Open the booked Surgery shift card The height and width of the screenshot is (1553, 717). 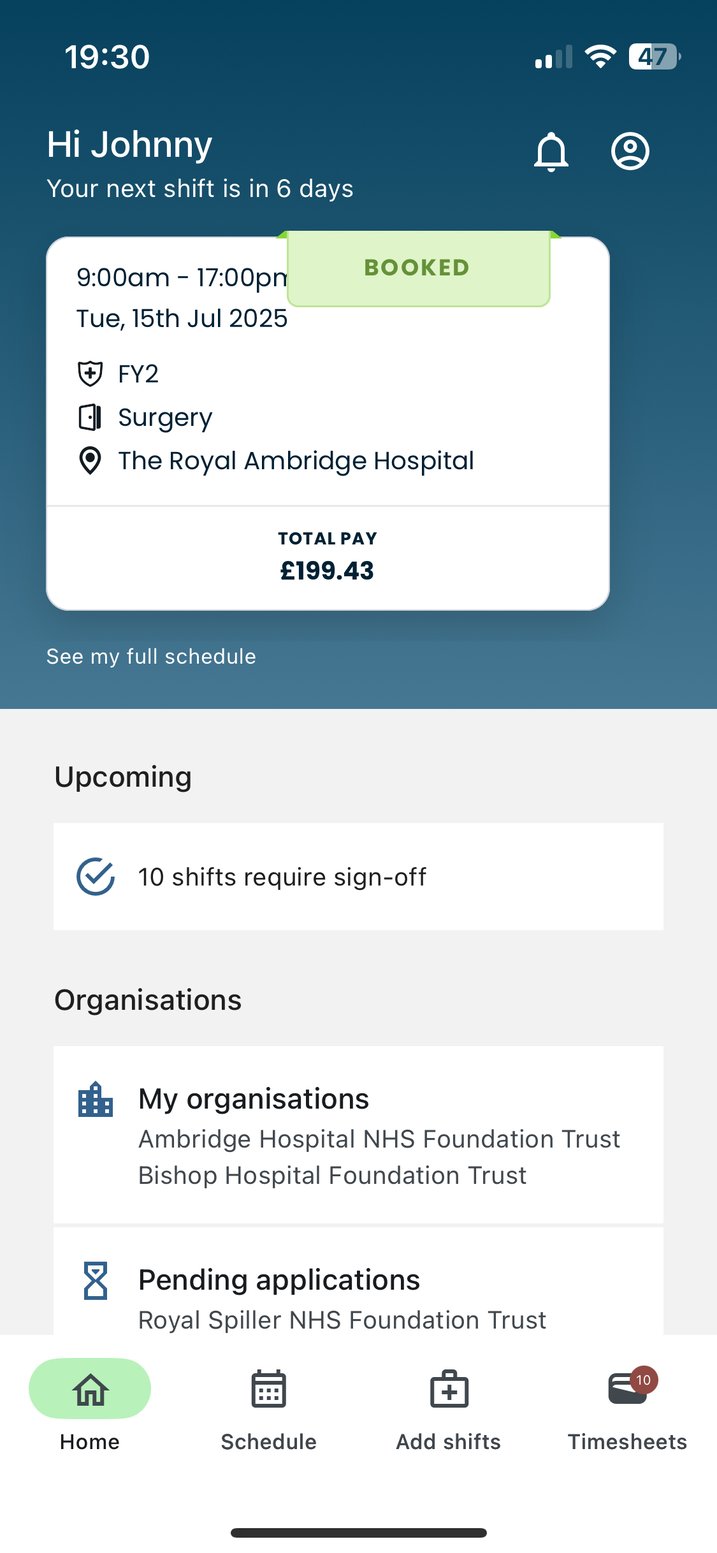click(x=327, y=420)
